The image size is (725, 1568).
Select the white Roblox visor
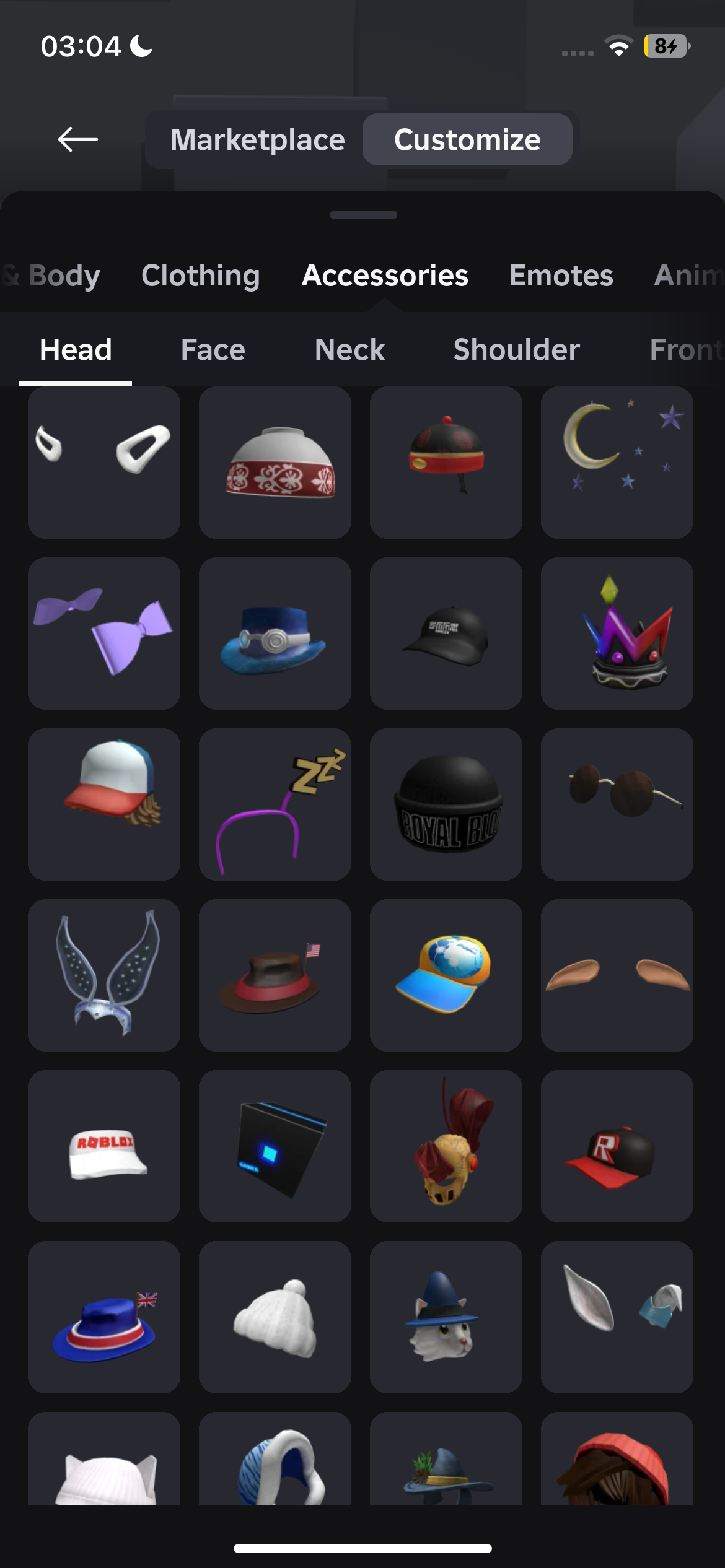pos(104,1146)
